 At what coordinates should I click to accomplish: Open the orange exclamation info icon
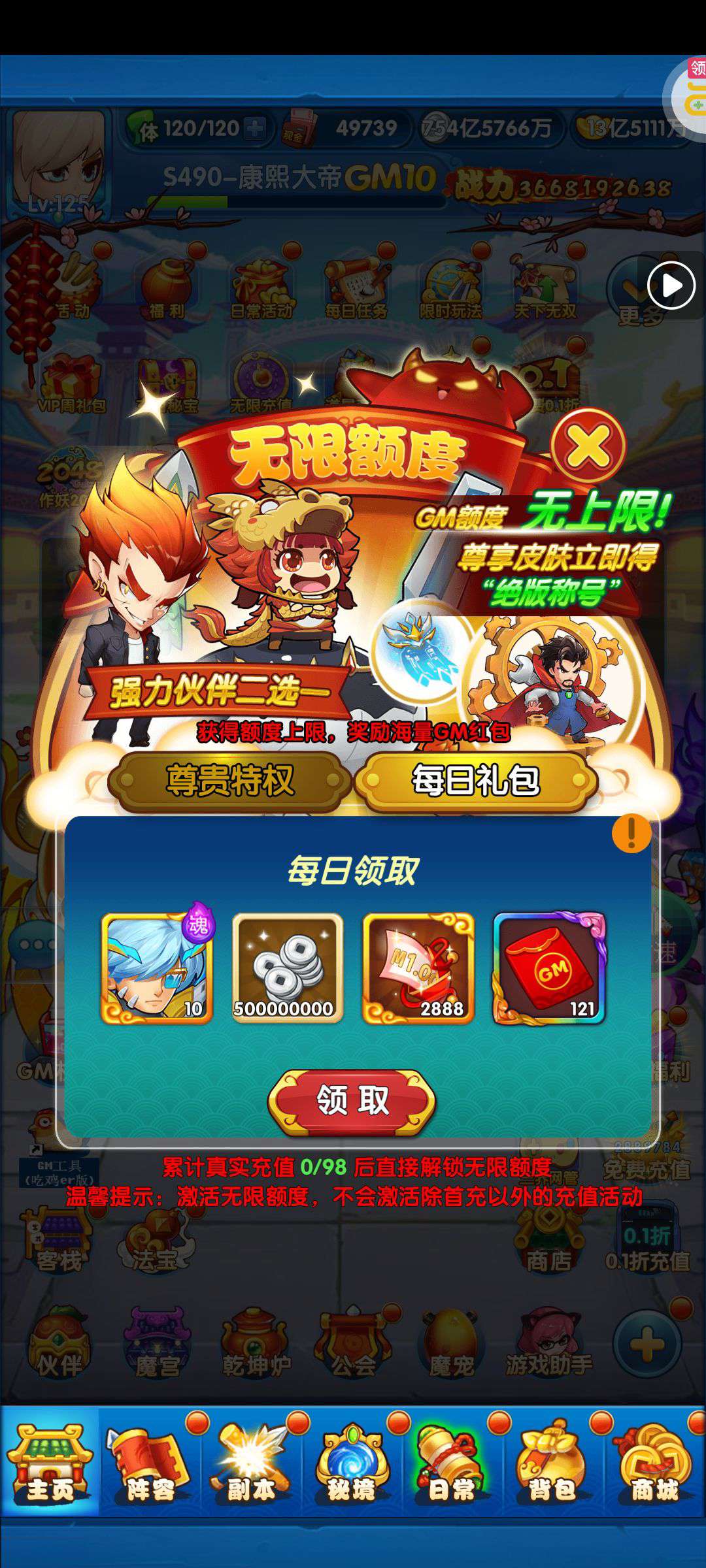[x=631, y=833]
